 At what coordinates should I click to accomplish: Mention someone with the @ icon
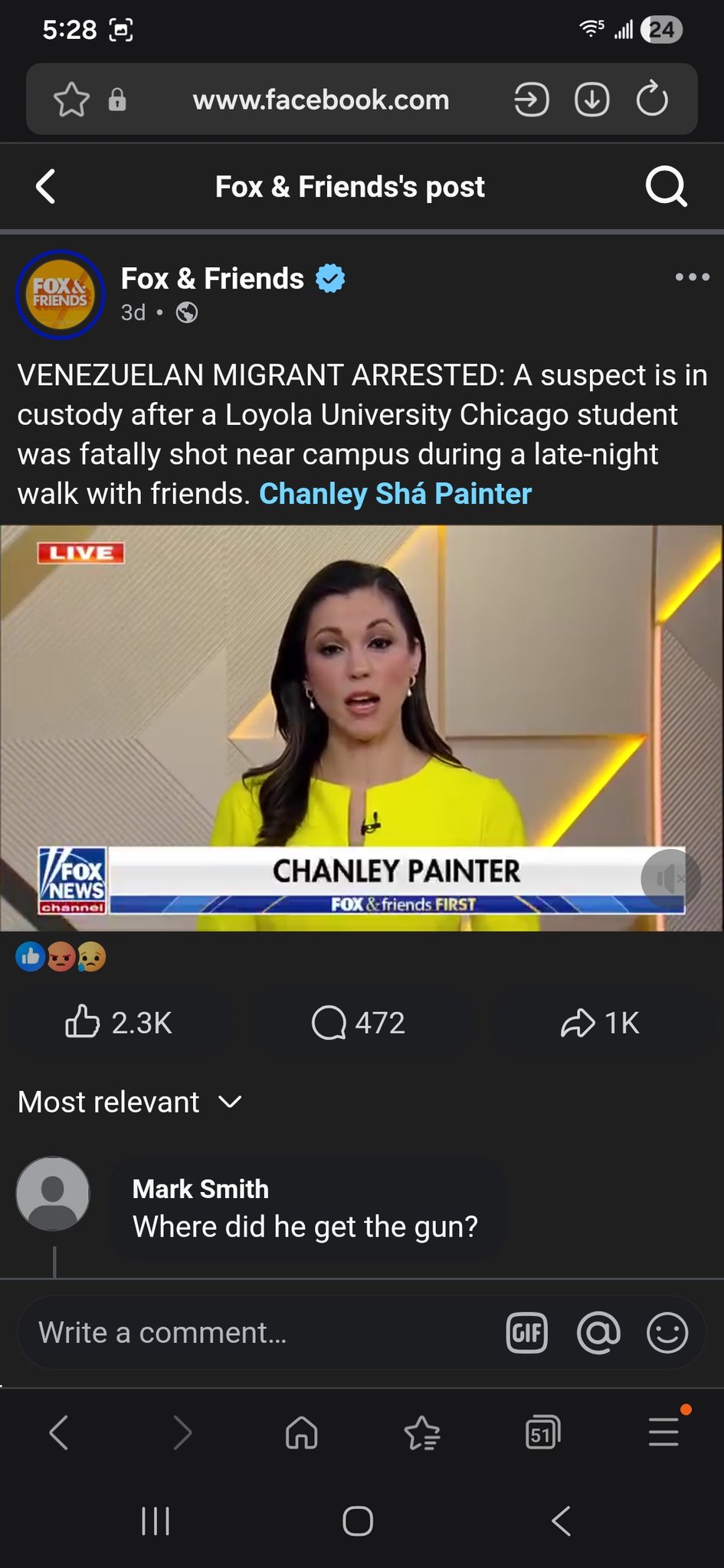(x=598, y=1333)
